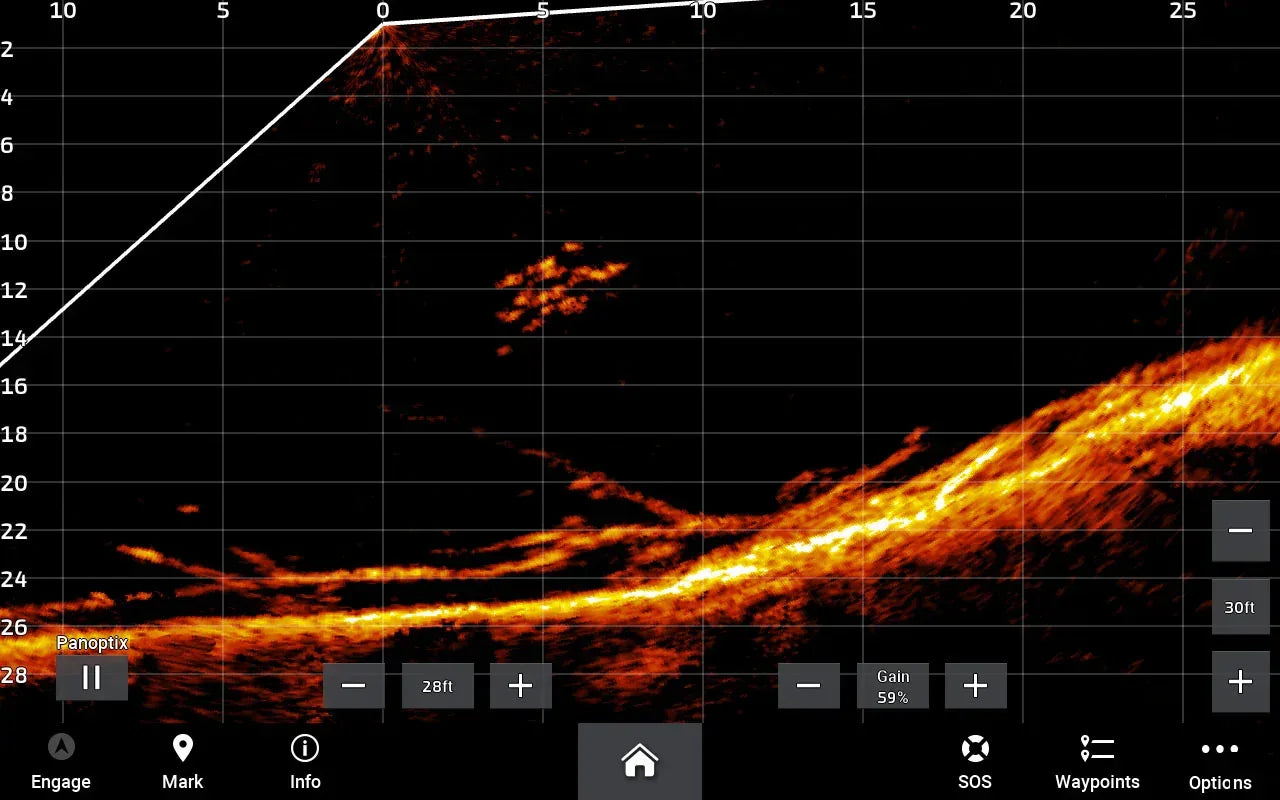Activate the SOS function
Screen dimensions: 1280x800
click(x=975, y=762)
